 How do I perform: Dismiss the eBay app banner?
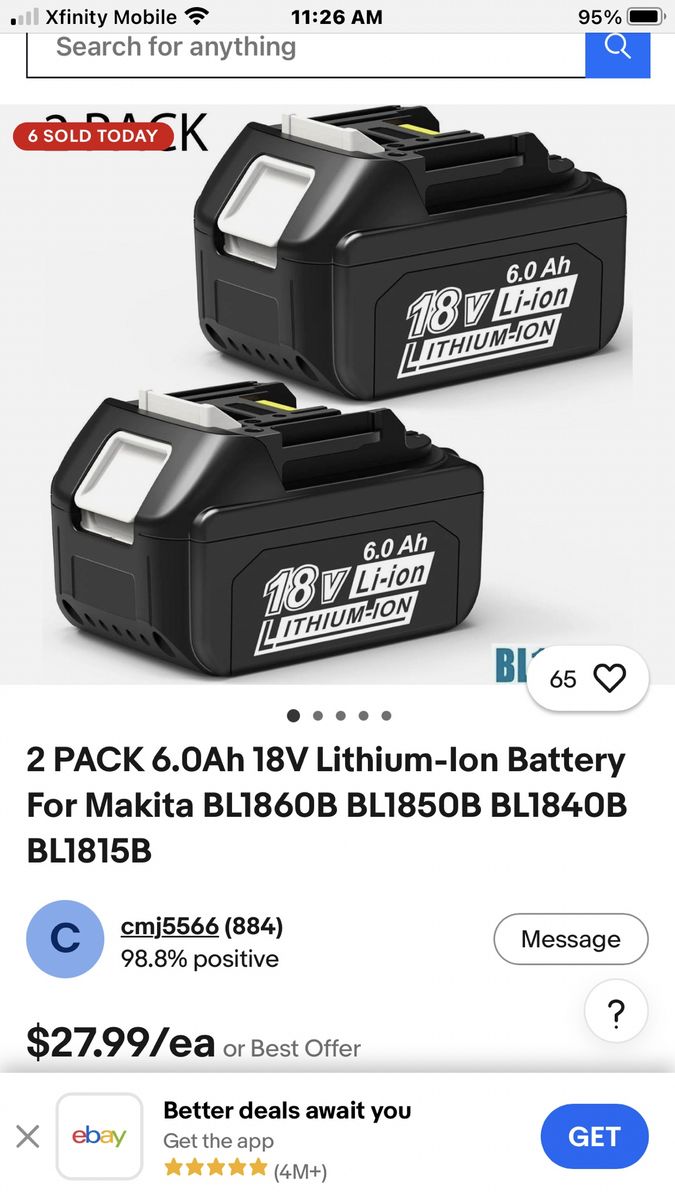(x=28, y=1136)
